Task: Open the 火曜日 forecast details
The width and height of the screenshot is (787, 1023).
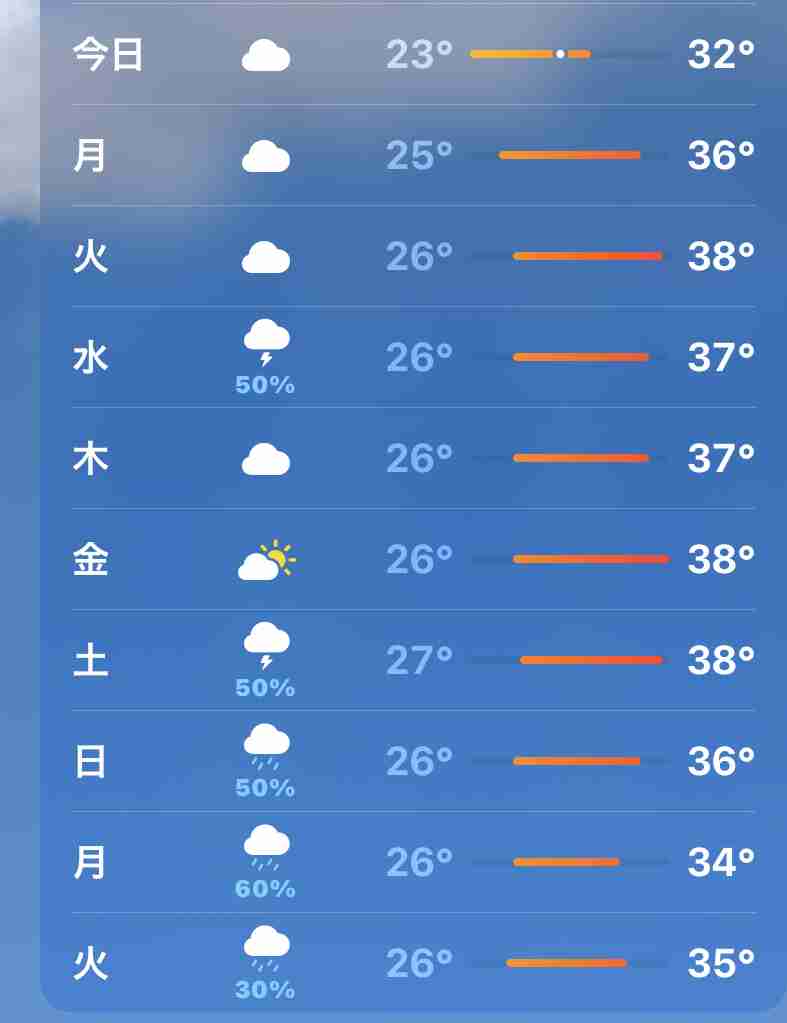Action: (x=400, y=256)
